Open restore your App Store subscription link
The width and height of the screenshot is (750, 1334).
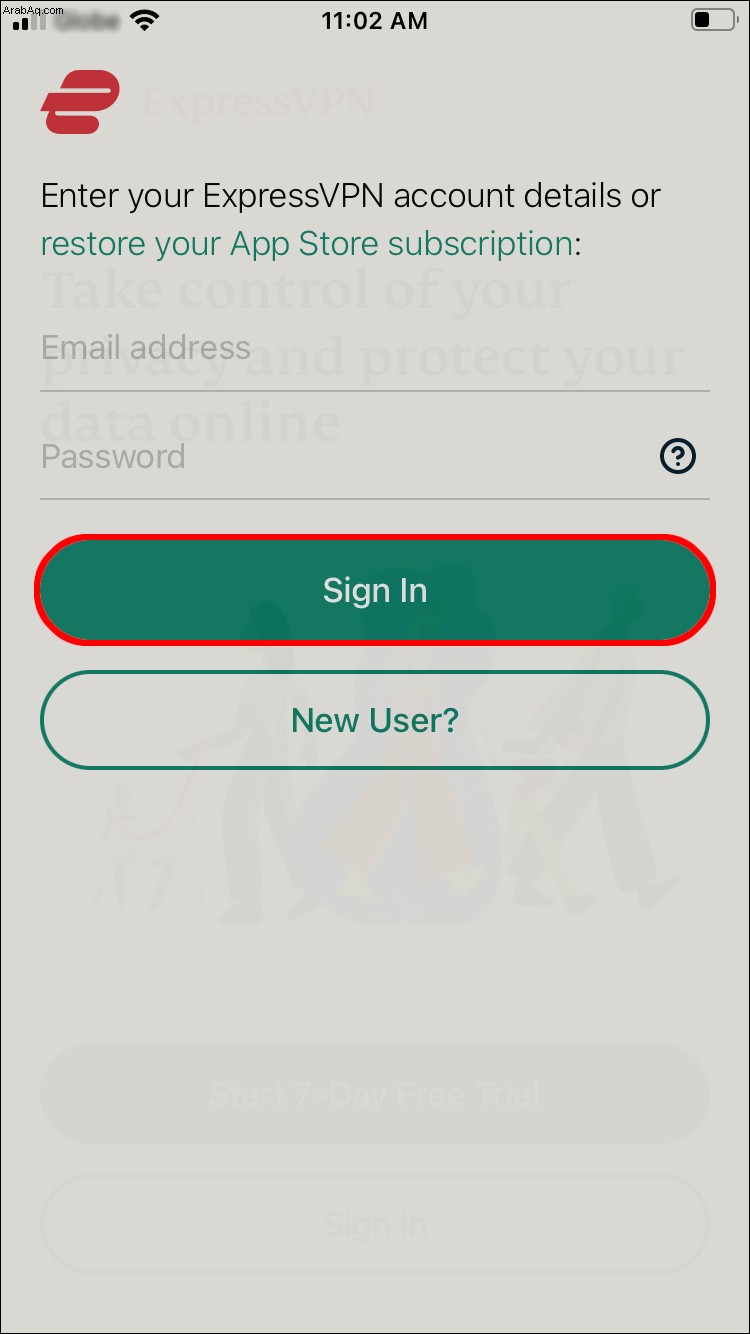click(307, 243)
